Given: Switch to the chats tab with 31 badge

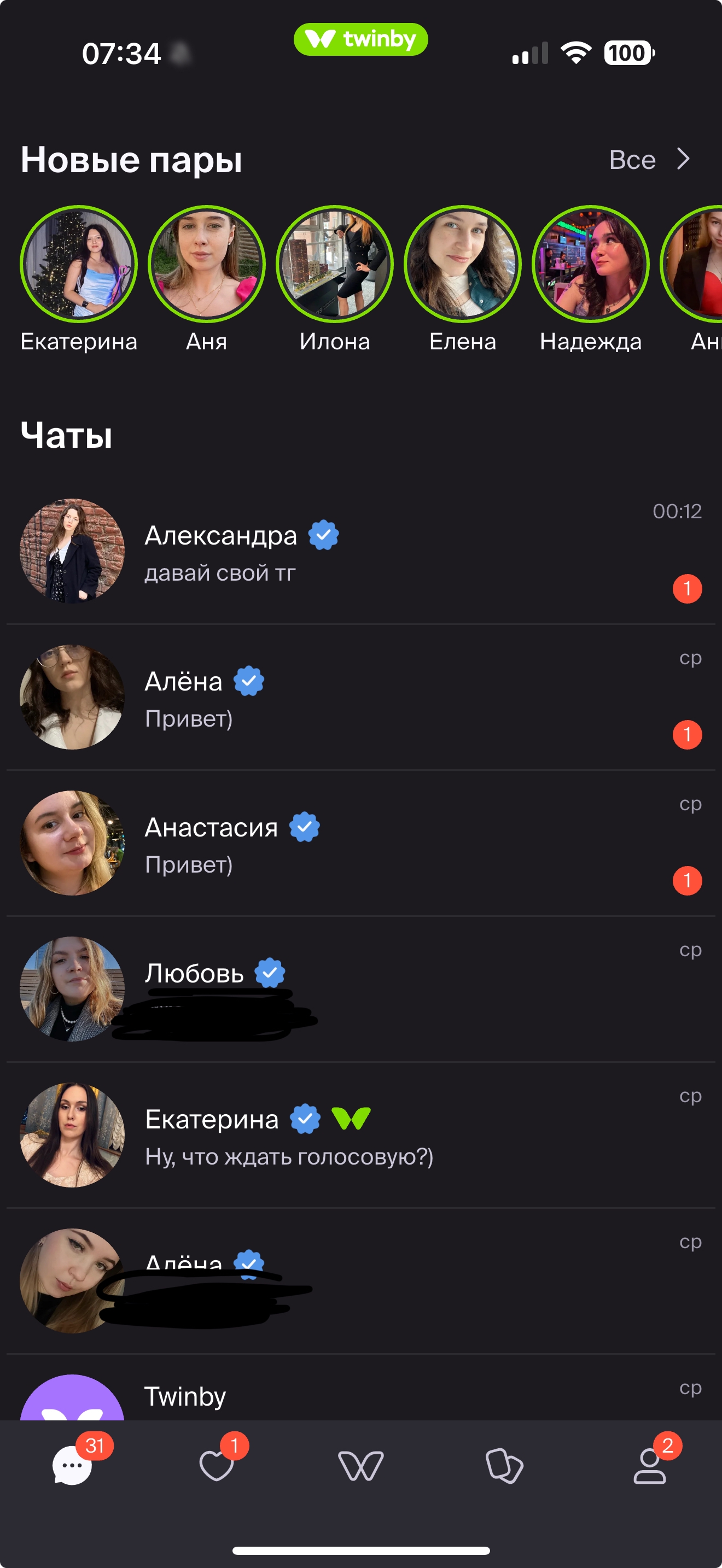Looking at the screenshot, I should pos(72,1466).
